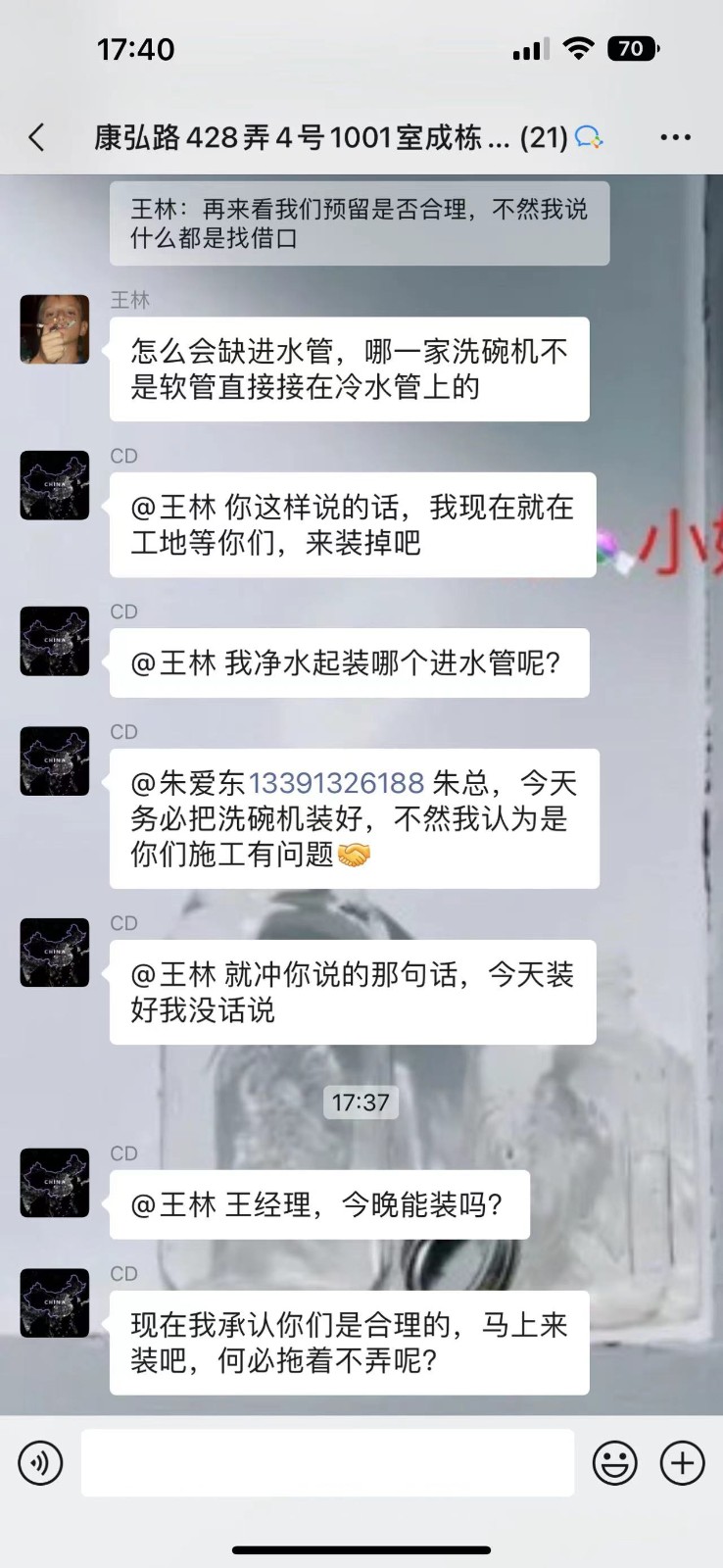Focus the message text field
Image resolution: width=723 pixels, height=1568 pixels.
click(327, 1462)
